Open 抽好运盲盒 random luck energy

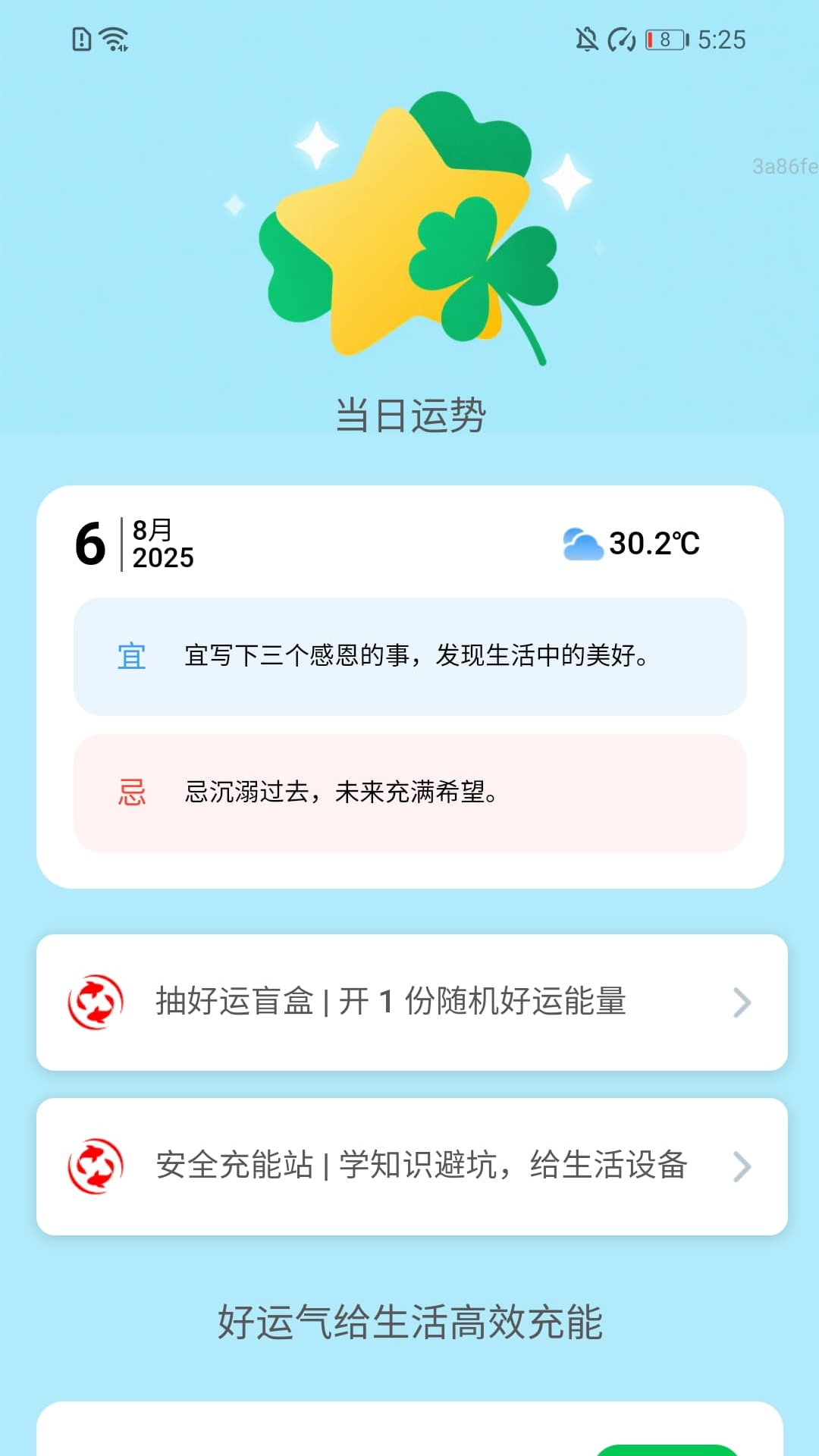tap(391, 1003)
